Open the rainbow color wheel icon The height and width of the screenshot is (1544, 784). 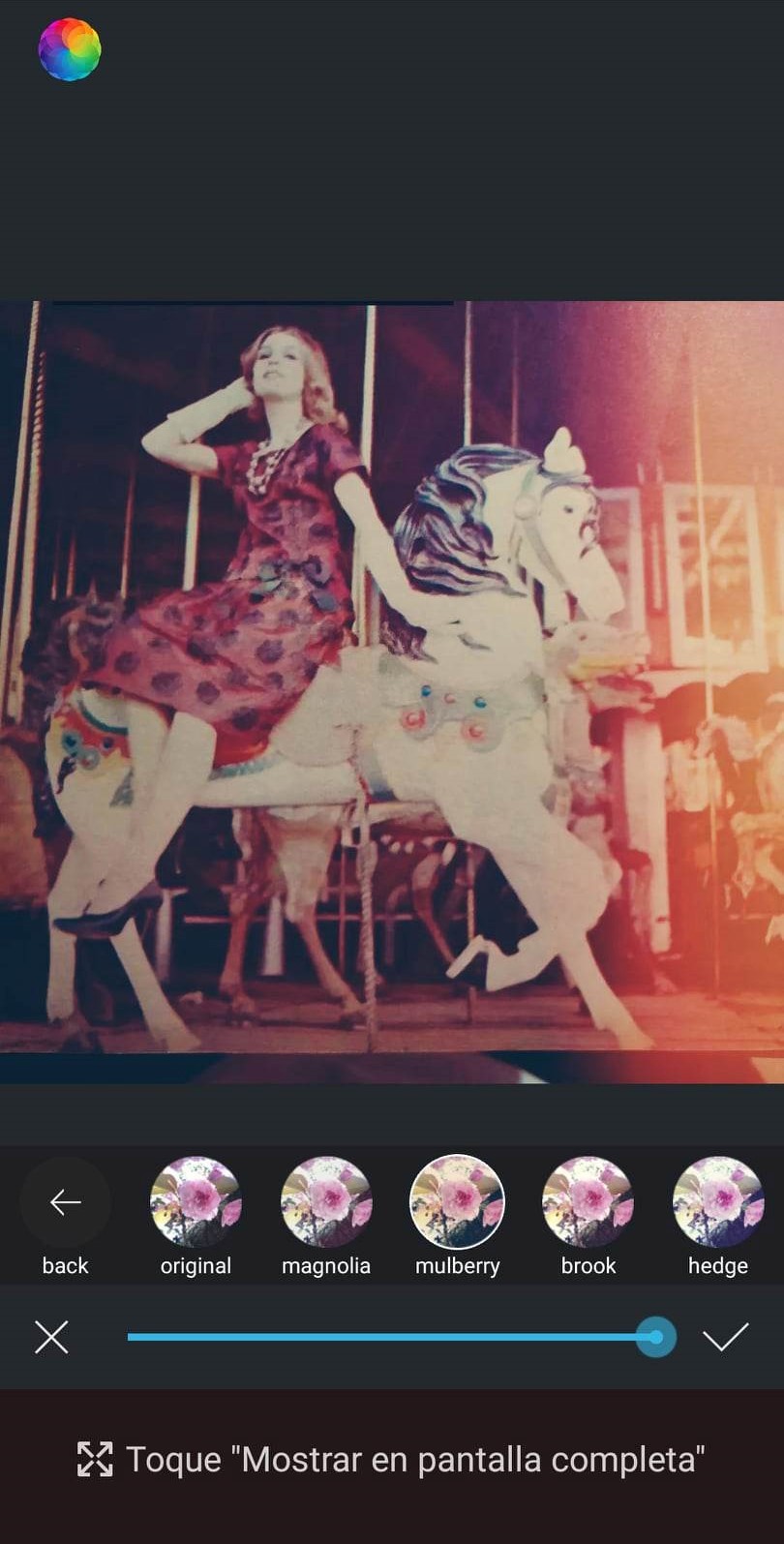(x=70, y=49)
